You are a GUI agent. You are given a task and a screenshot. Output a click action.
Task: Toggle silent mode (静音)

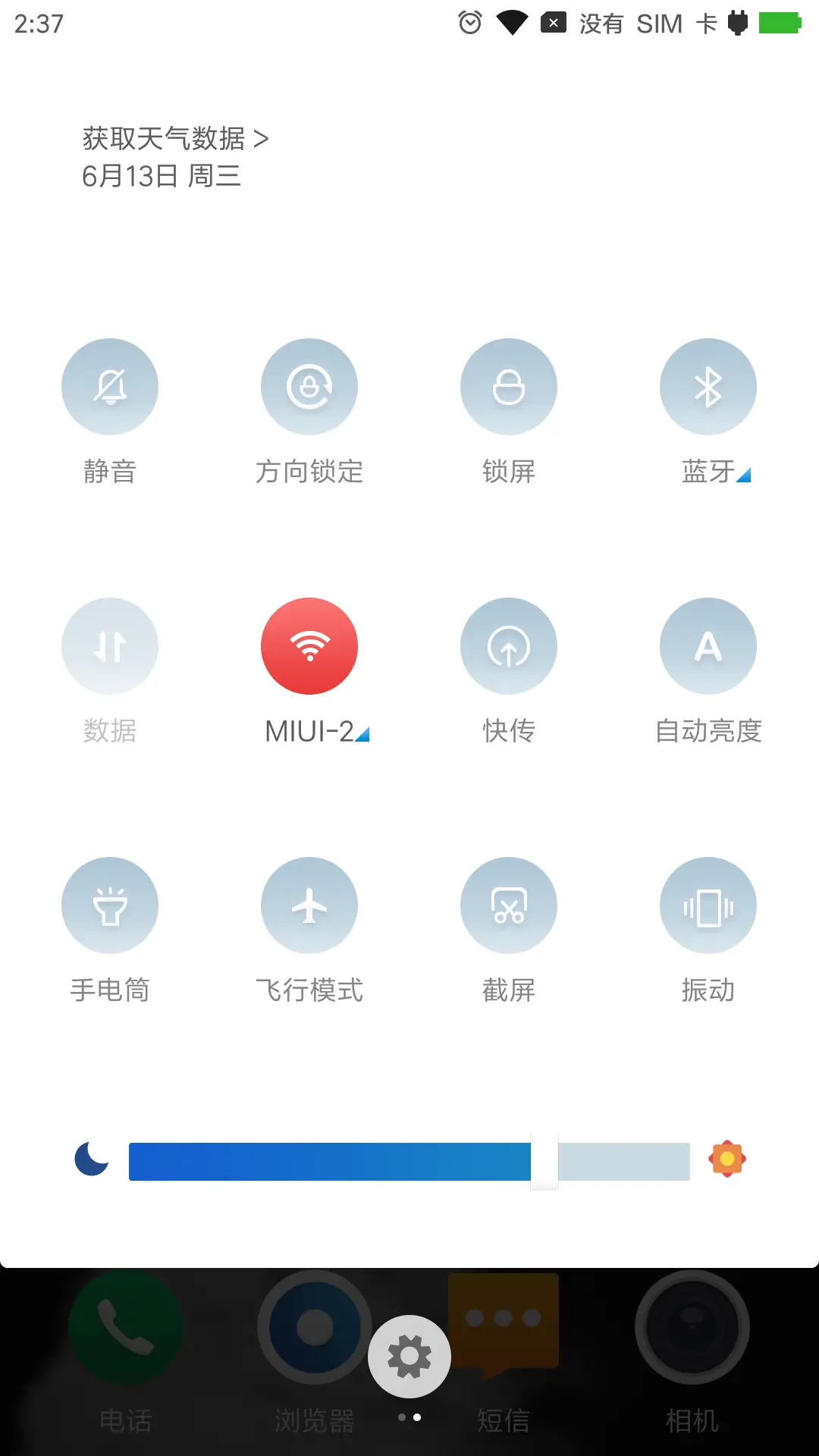(110, 387)
